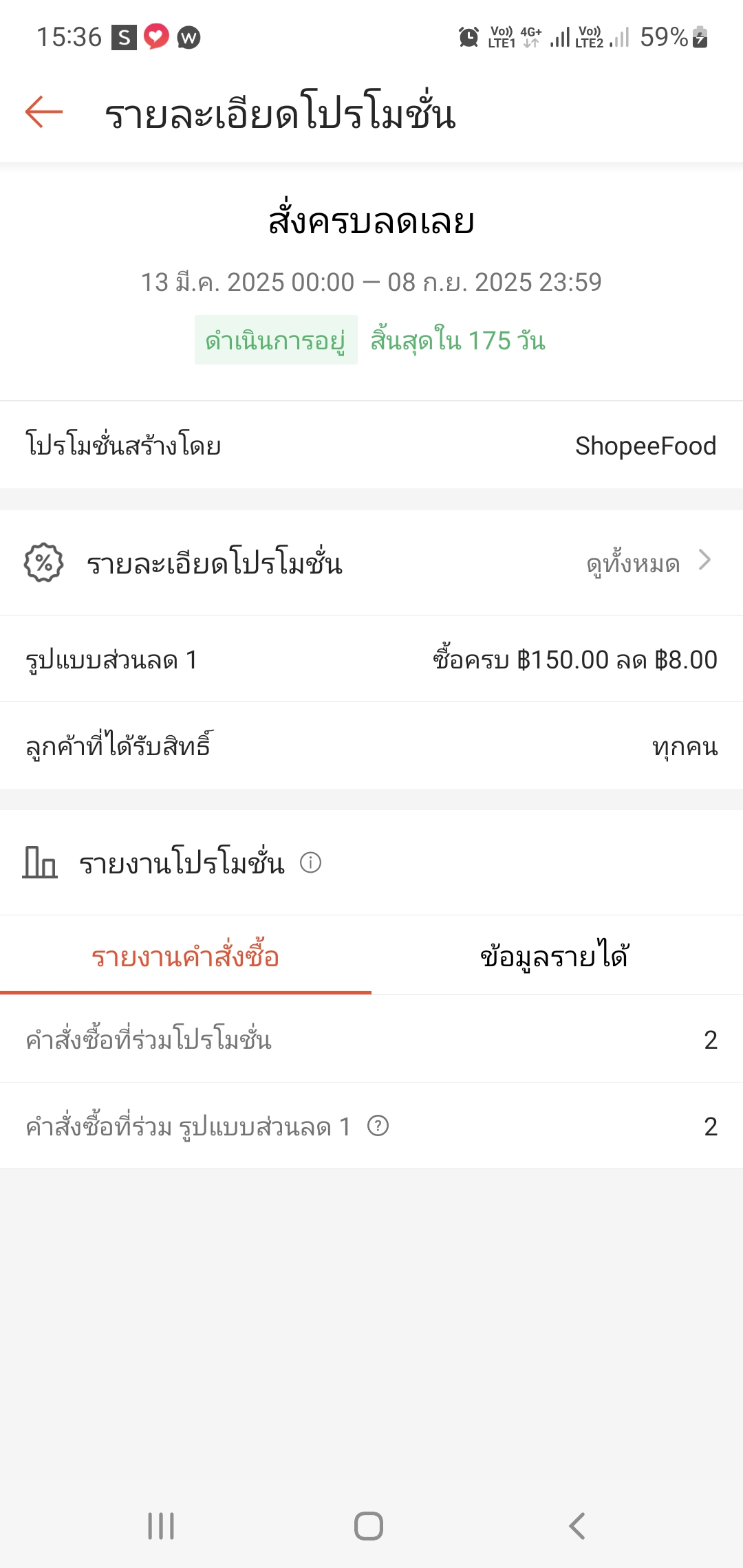This screenshot has width=743, height=1568.
Task: Open the help icon next to รูปแบบส่วนลด 1 orders
Action: tap(378, 1126)
